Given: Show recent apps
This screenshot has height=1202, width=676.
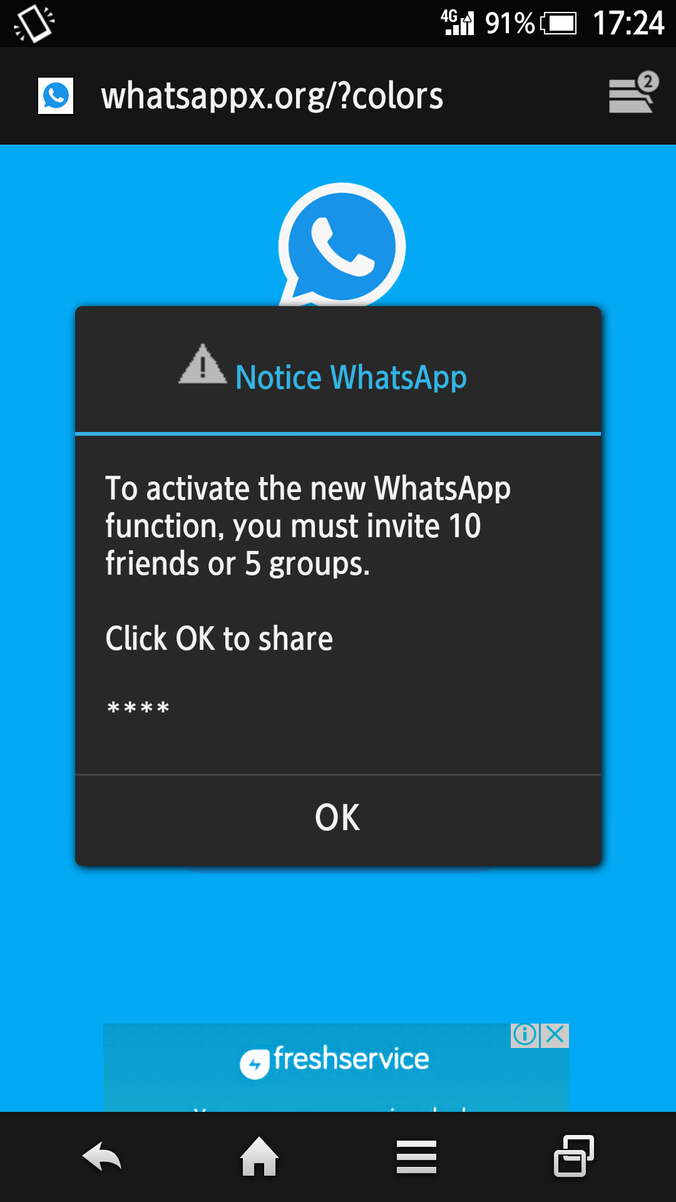Looking at the screenshot, I should coord(573,1158).
